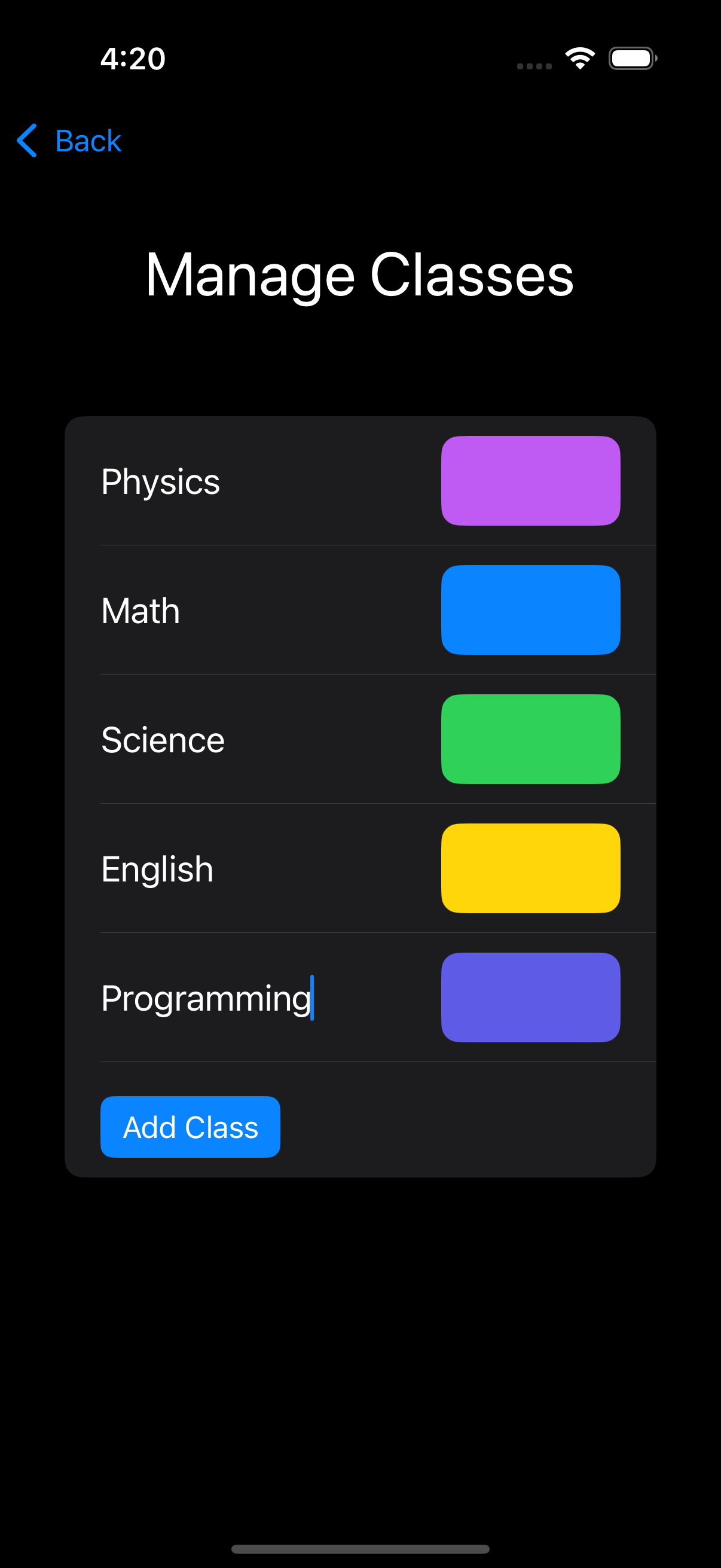
Task: Tap the back chevron icon
Action: pyautogui.click(x=27, y=141)
